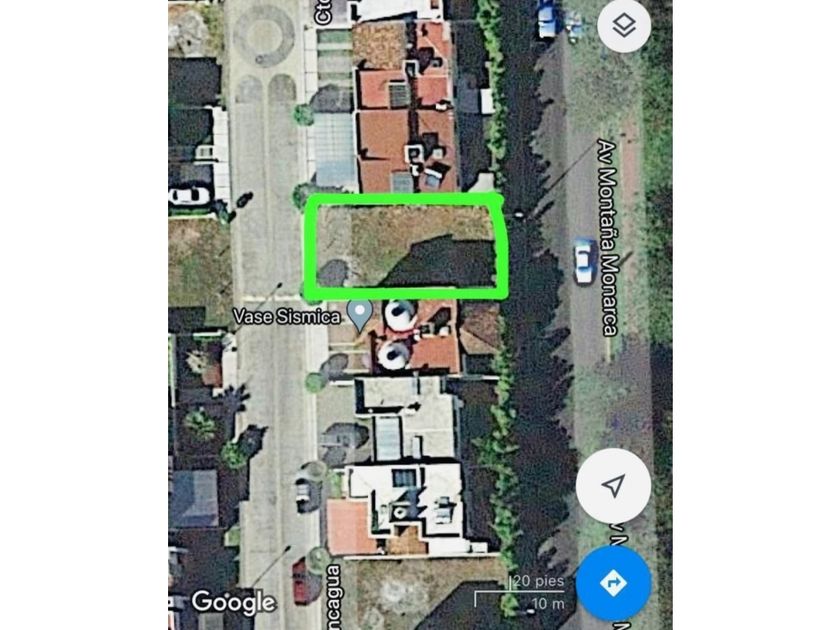840x630 pixels.
Task: Open the map layers button
Action: (x=624, y=27)
